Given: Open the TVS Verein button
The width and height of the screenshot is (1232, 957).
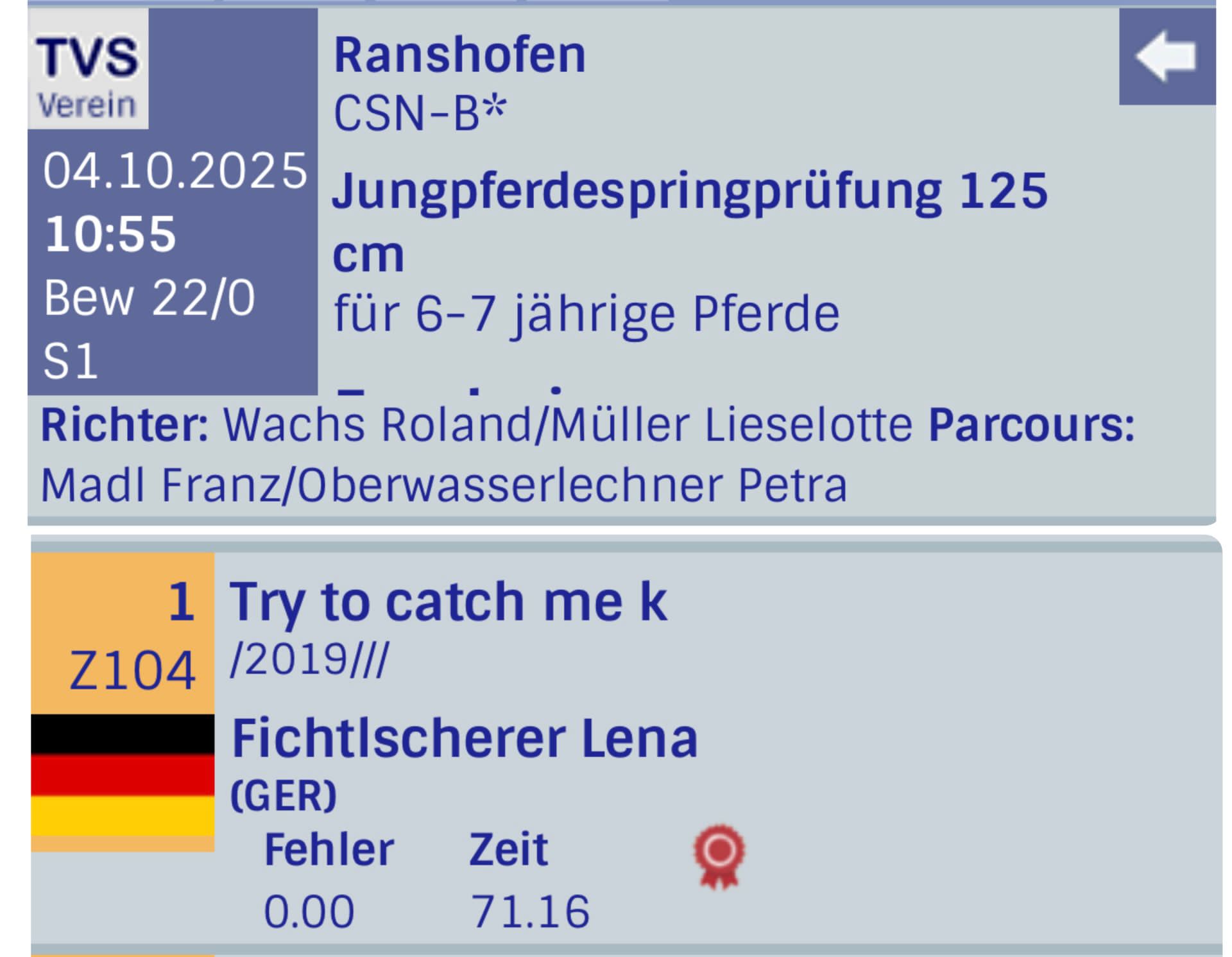Looking at the screenshot, I should 88,70.
